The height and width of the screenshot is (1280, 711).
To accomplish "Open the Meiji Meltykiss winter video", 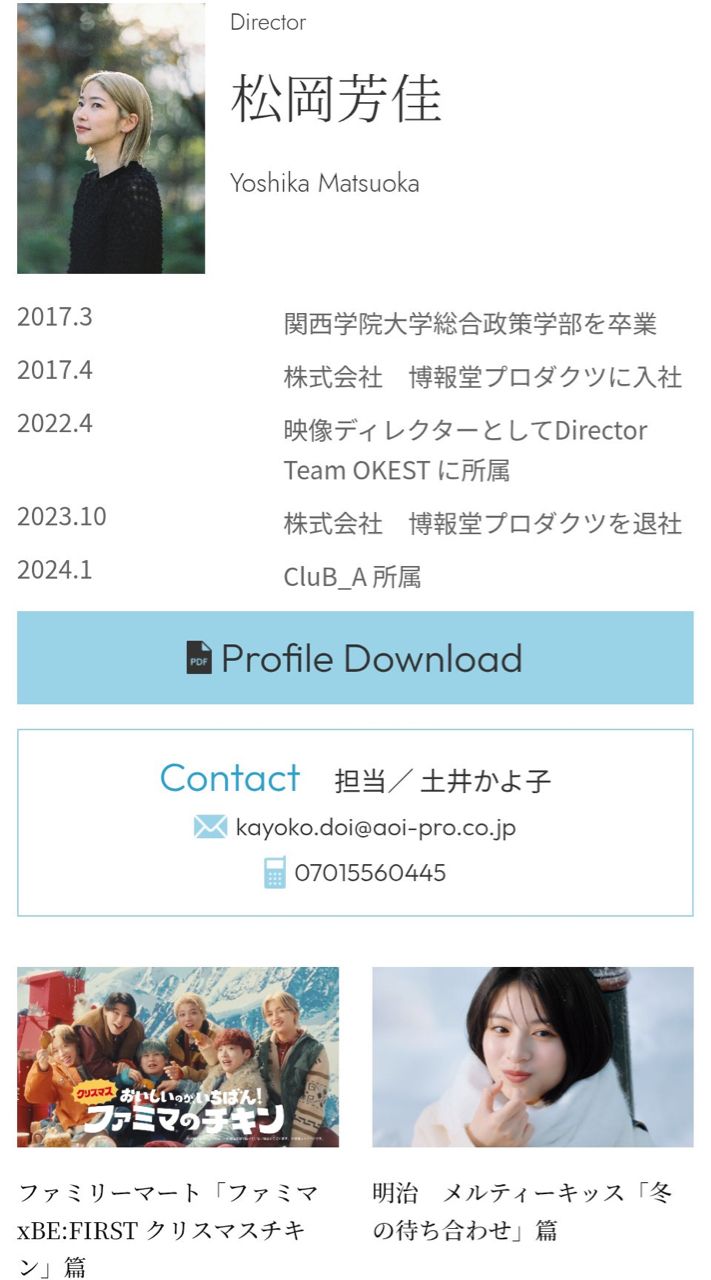I will (532, 1057).
